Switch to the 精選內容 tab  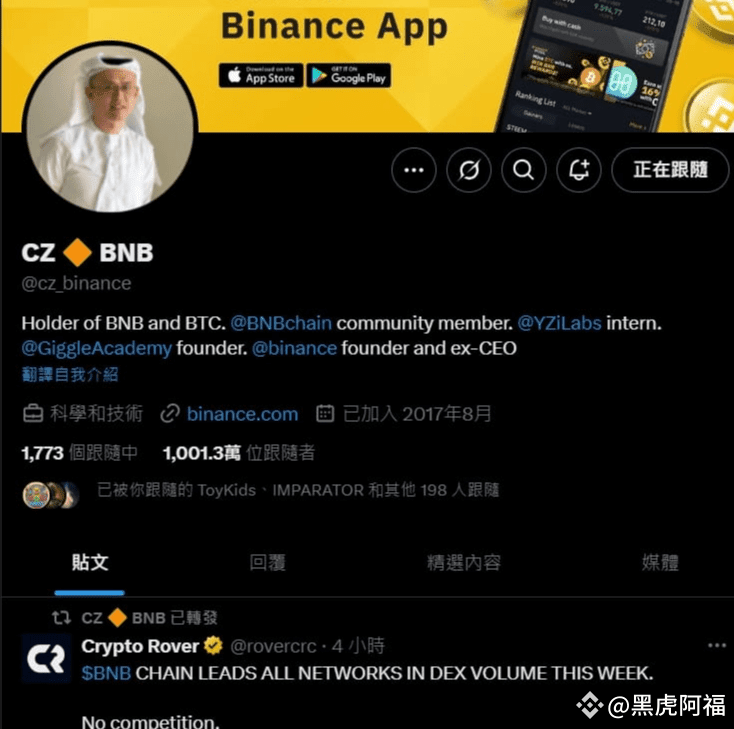(x=463, y=562)
